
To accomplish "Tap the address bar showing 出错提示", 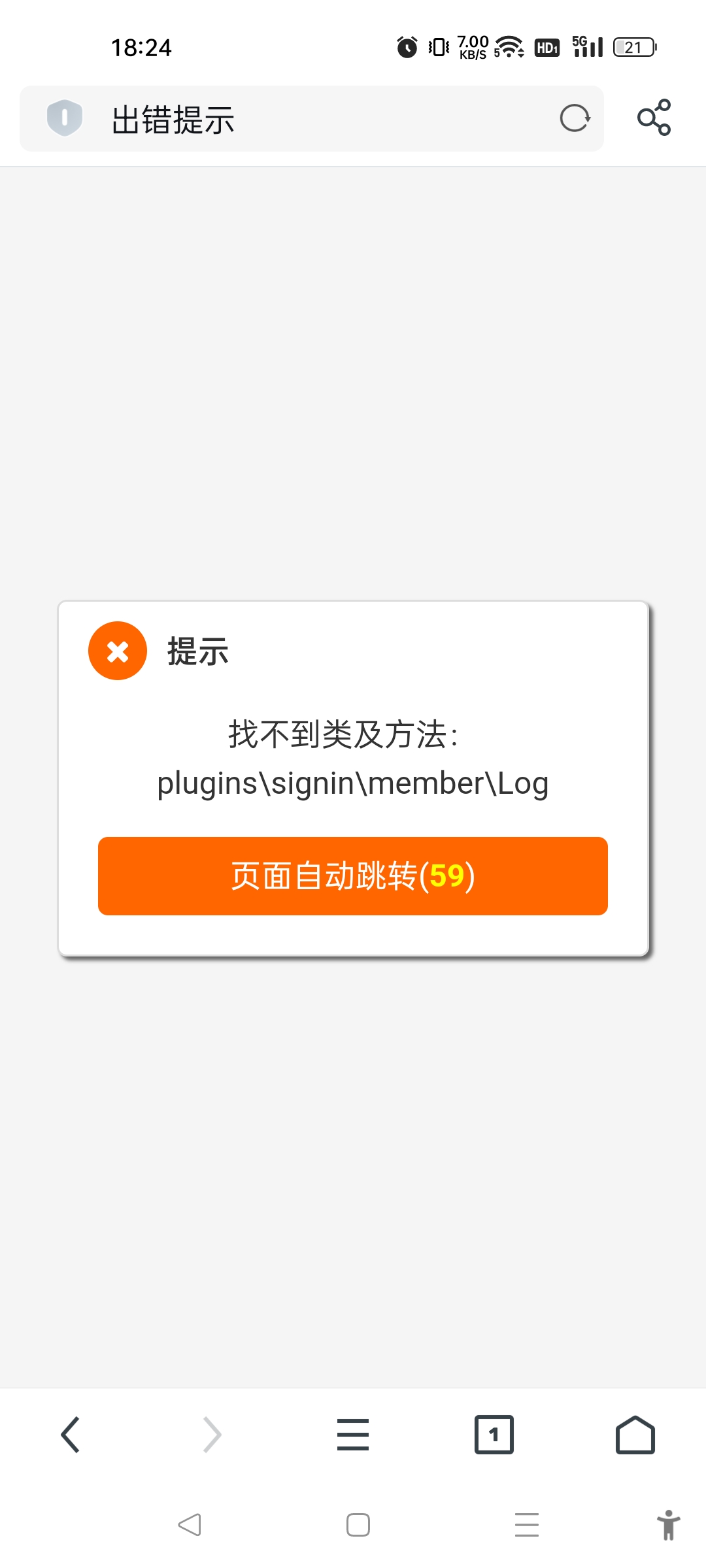I will click(x=314, y=119).
